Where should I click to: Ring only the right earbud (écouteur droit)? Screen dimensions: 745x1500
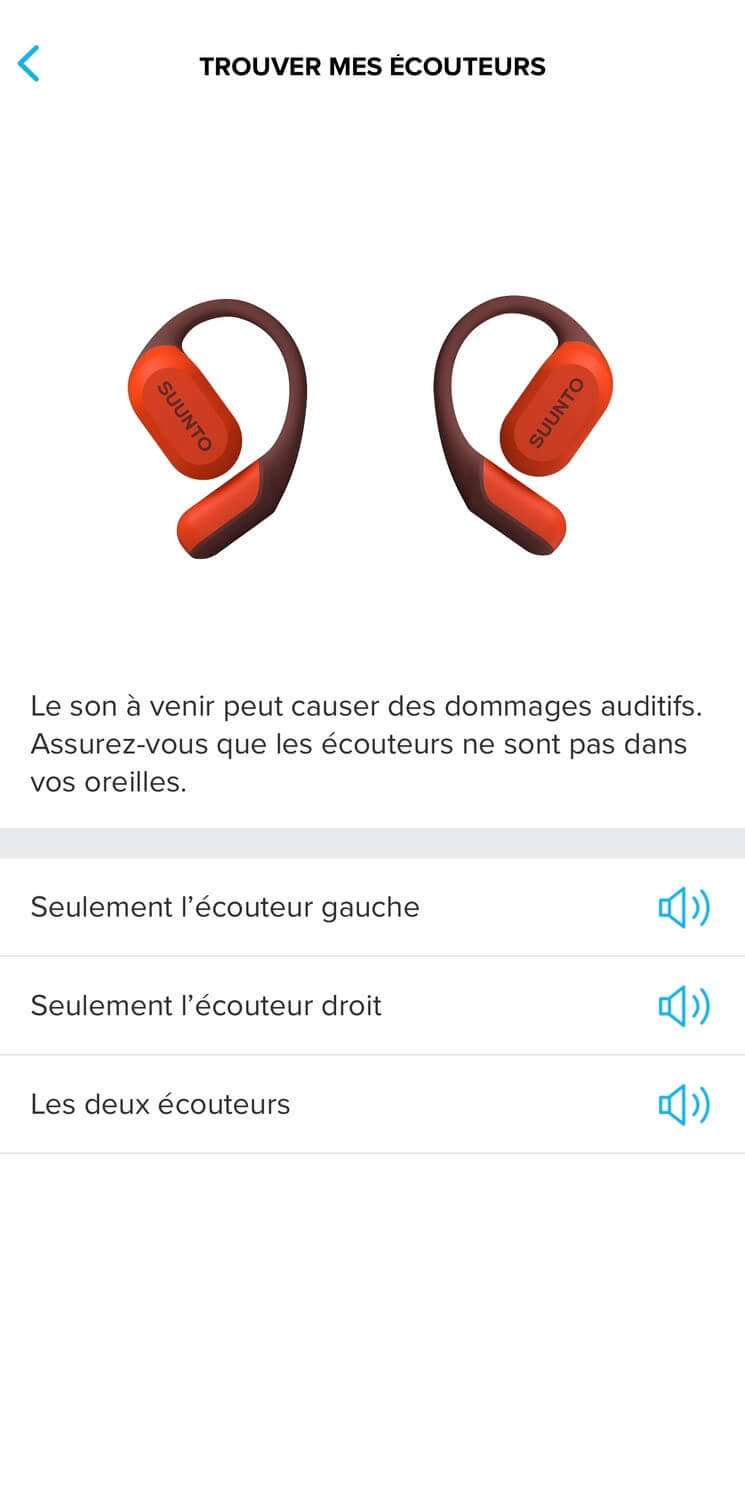click(x=683, y=1006)
